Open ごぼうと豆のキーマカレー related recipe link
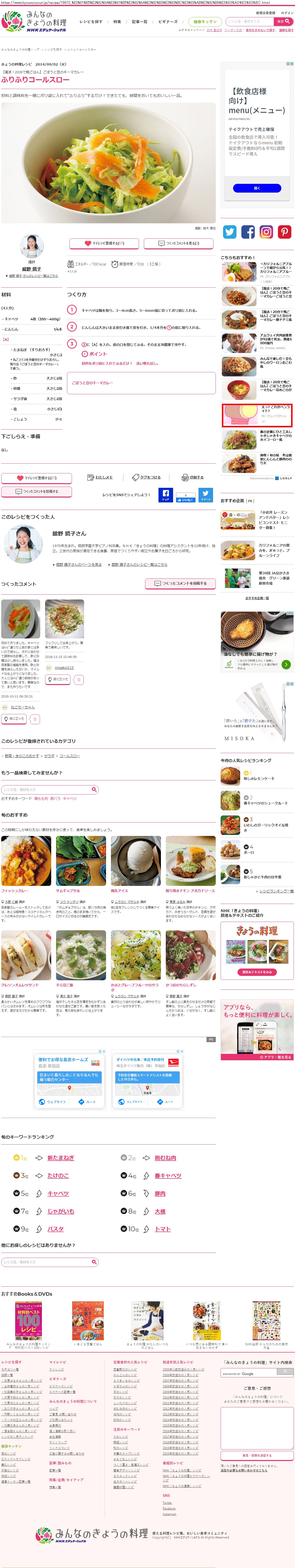Image resolution: width=295 pixels, height=1568 pixels. (x=92, y=383)
